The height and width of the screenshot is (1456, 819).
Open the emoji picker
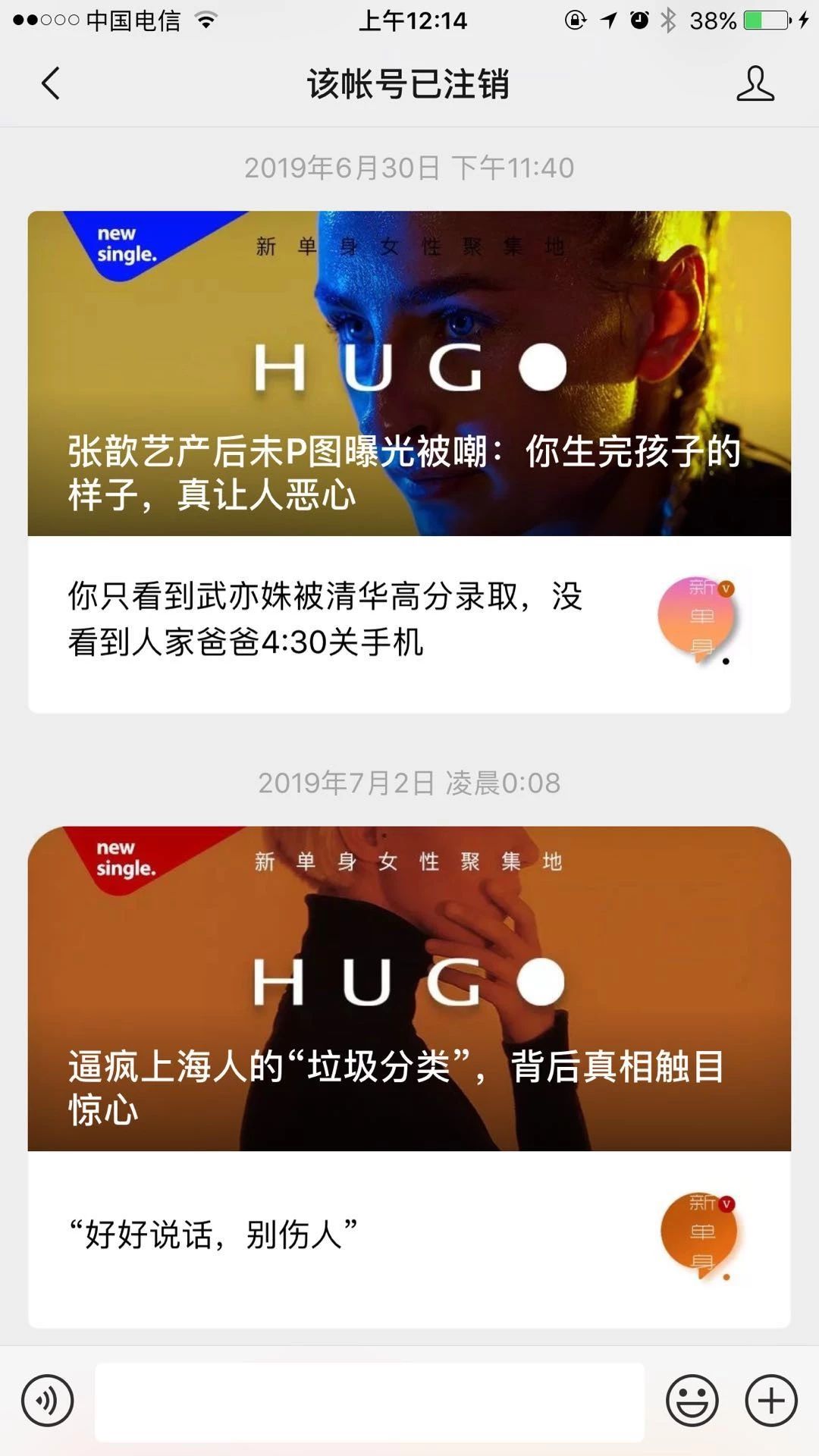692,1401
